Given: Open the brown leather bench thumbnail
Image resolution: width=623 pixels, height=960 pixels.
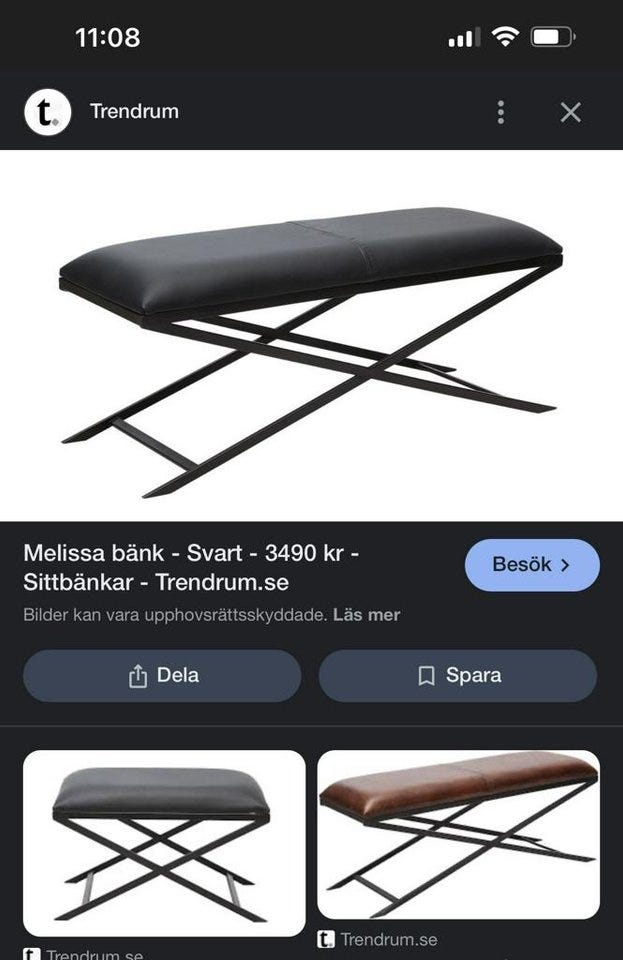Looking at the screenshot, I should click(x=459, y=835).
